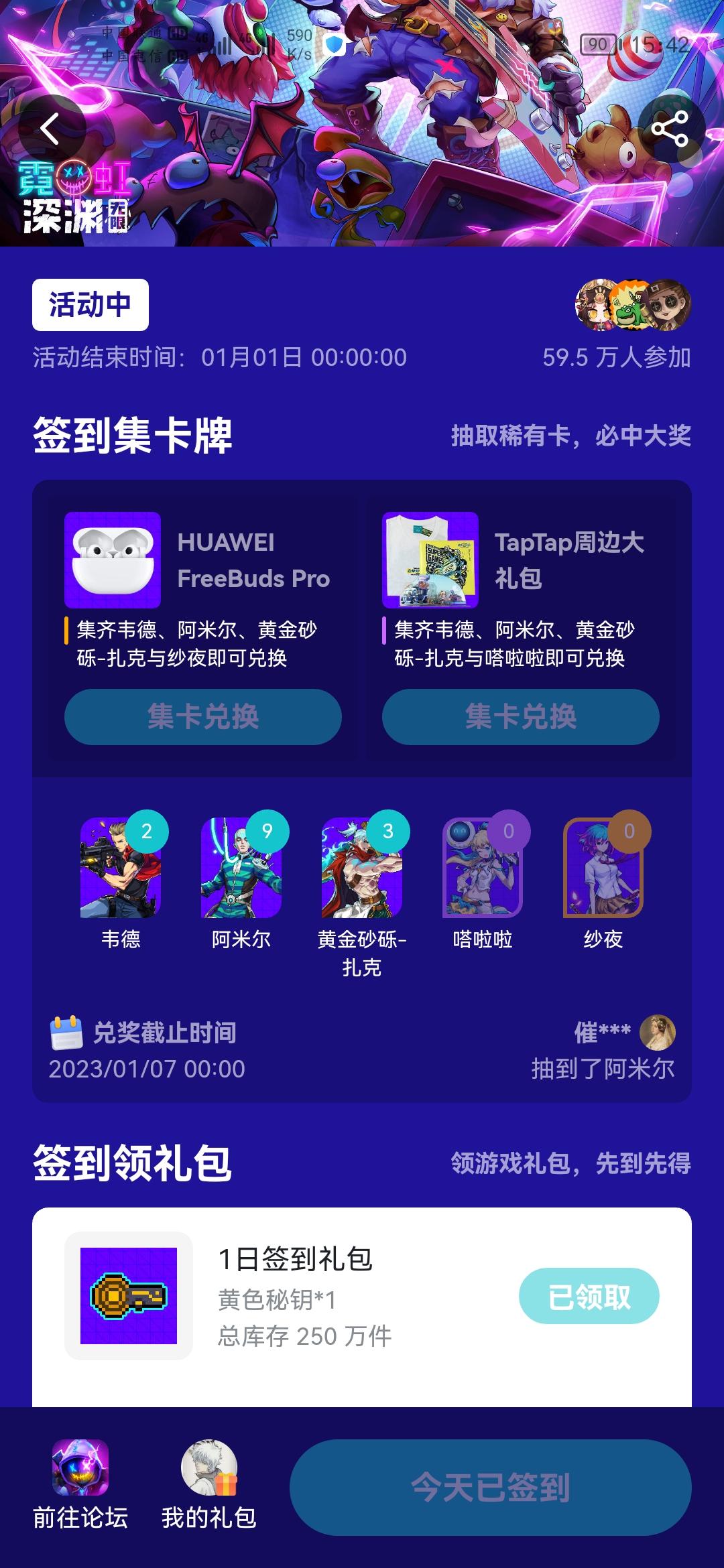Redeem cards for HUAWEI FreeBuds Pro
Image resolution: width=724 pixels, height=1568 pixels.
203,716
